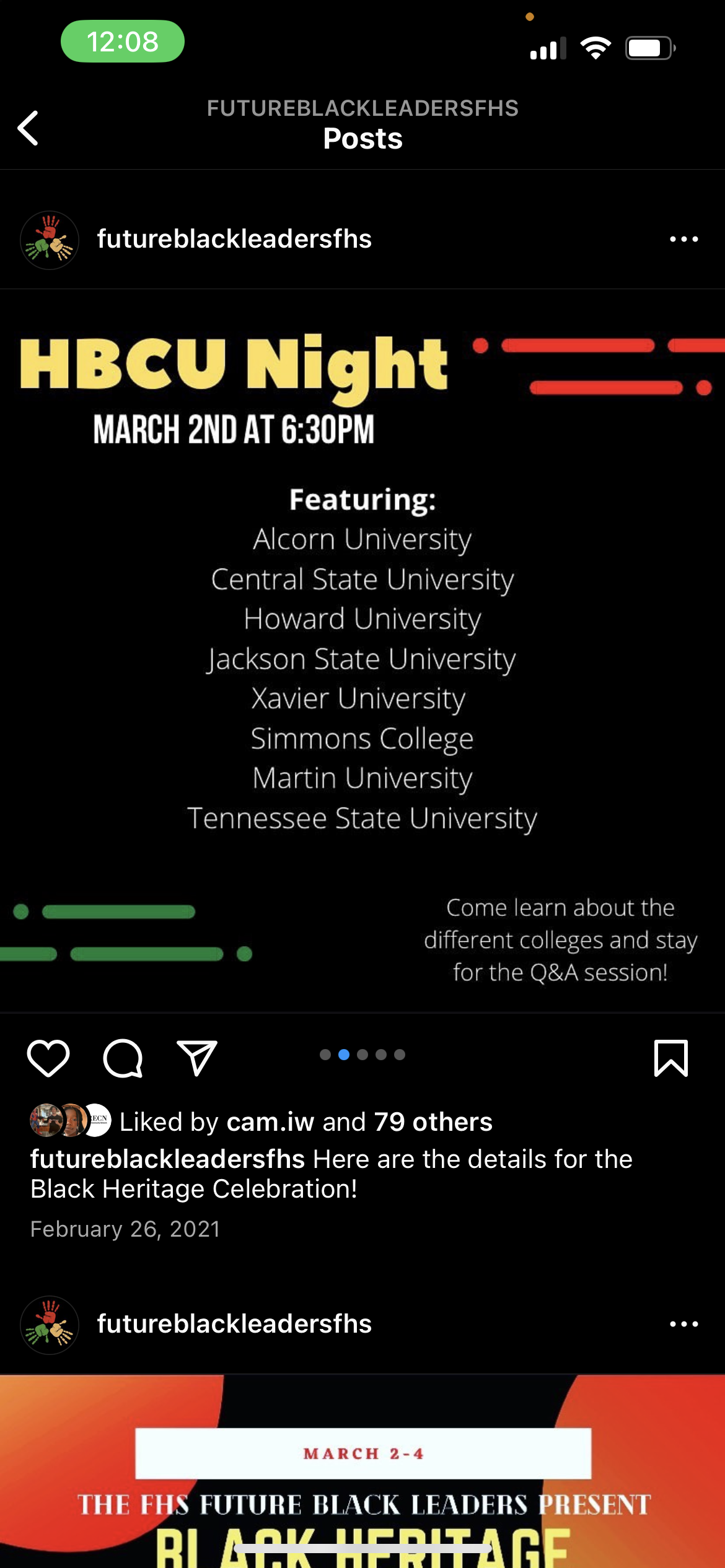This screenshot has width=725, height=1568.
Task: Open options menu for the HBCU Night post
Action: point(683,239)
